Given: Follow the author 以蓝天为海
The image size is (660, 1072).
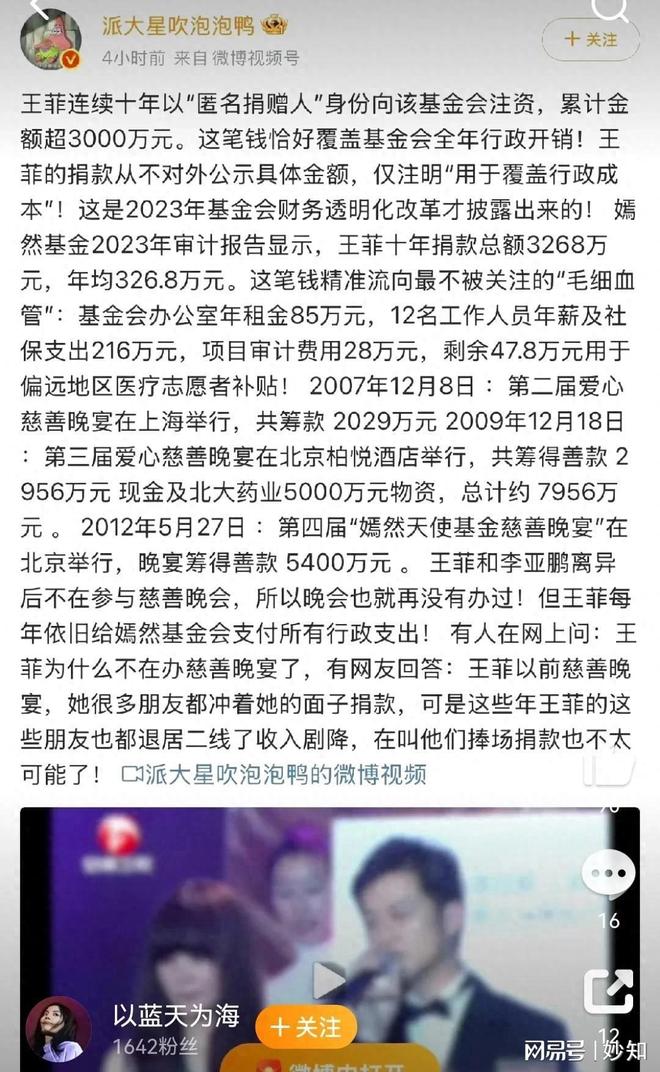Looking at the screenshot, I should [x=306, y=1027].
